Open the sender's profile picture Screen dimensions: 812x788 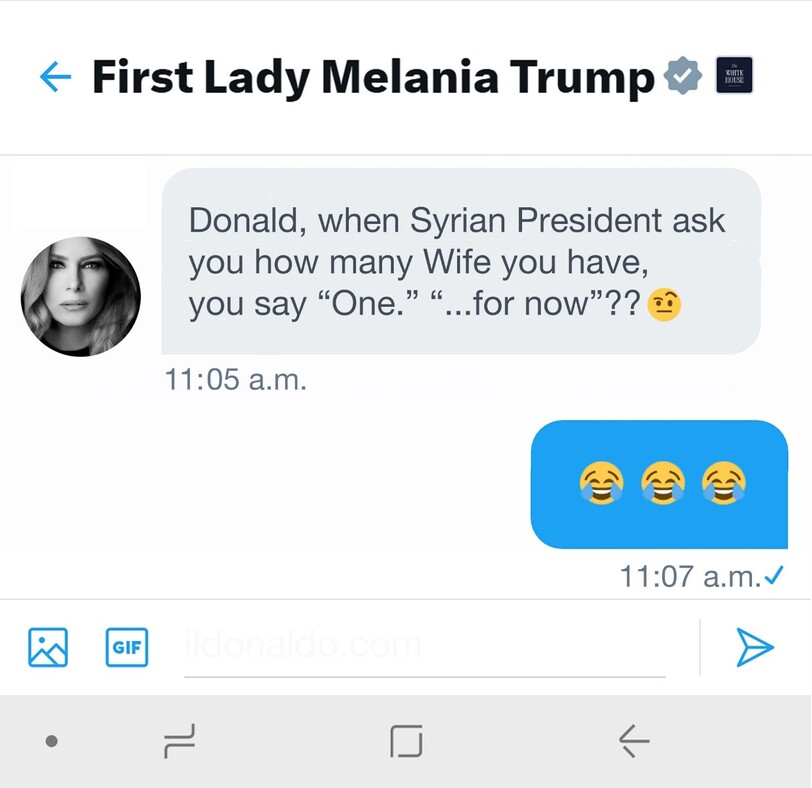coord(81,296)
